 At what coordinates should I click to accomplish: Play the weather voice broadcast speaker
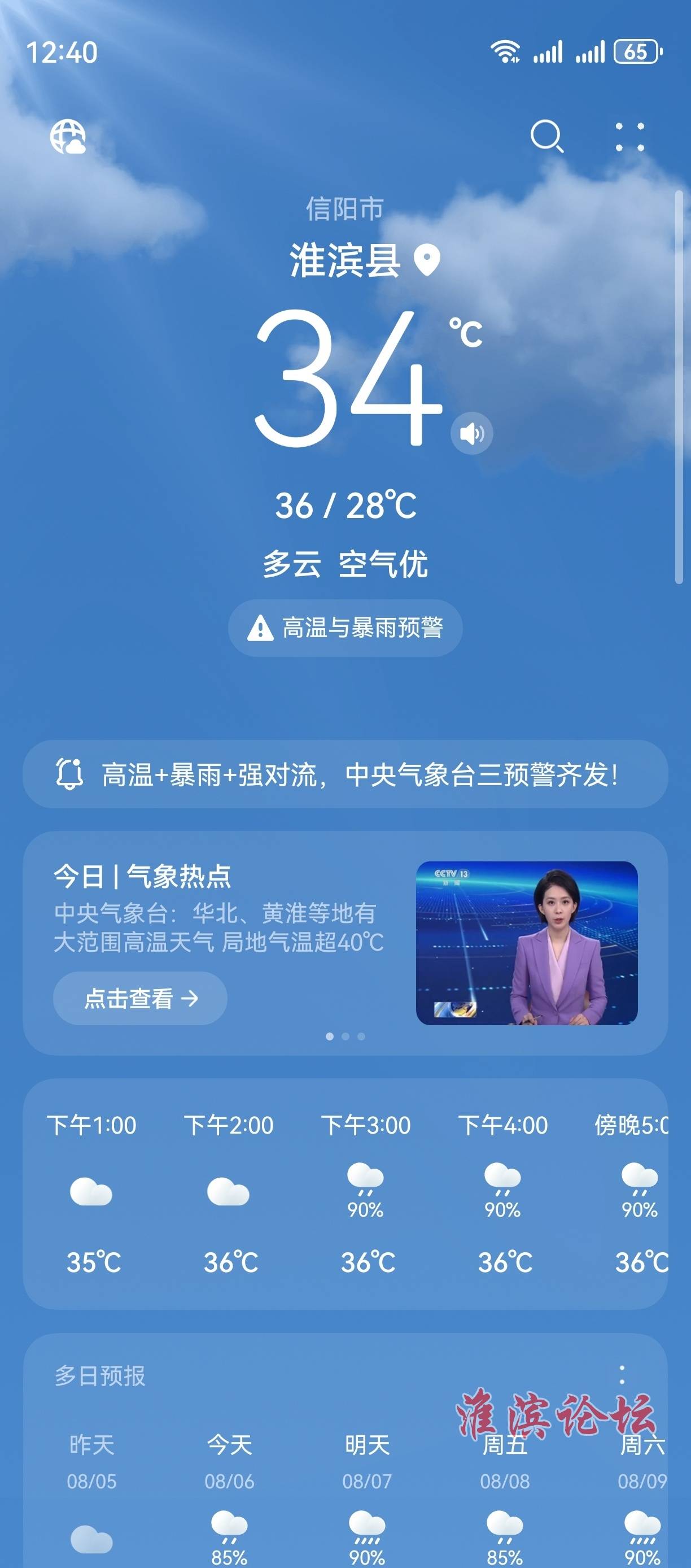[471, 433]
